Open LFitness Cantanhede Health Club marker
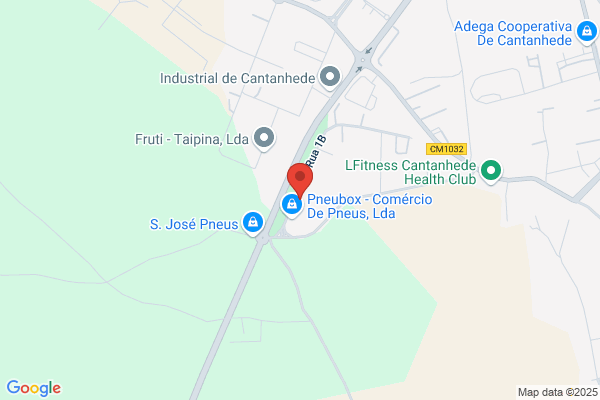The height and width of the screenshot is (400, 600). 491,171
